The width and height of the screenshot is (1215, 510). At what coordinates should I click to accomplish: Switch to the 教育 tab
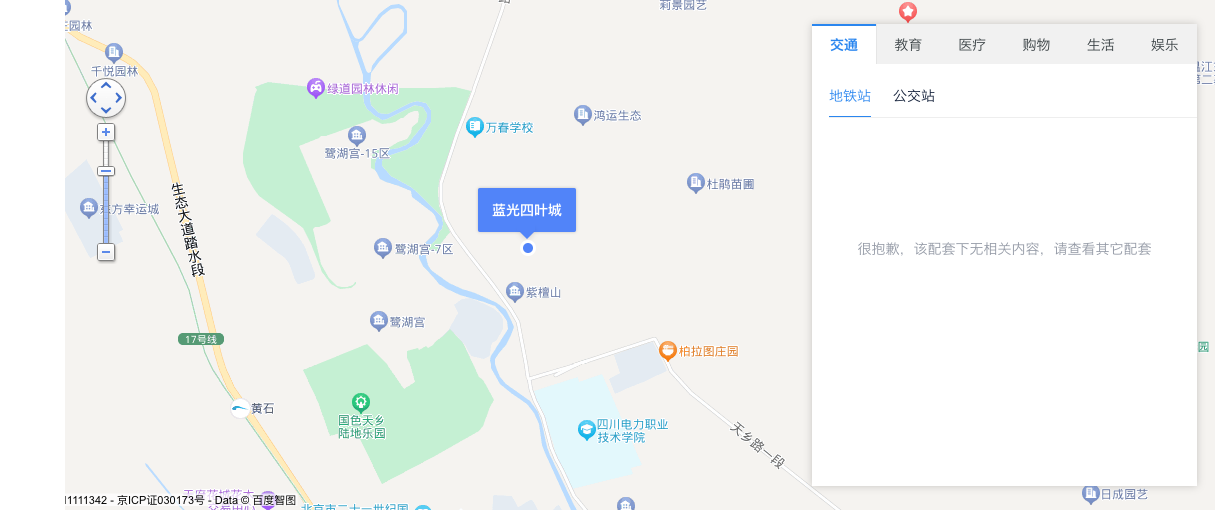908,45
